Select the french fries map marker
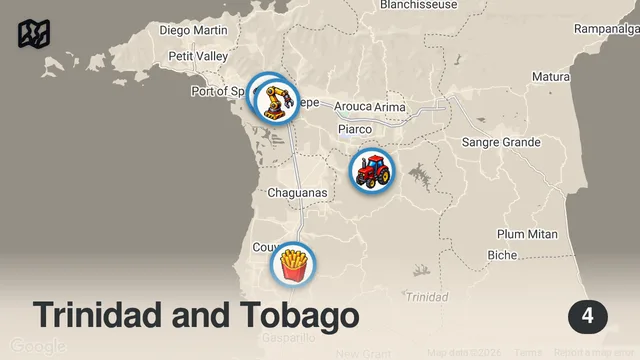 [293, 264]
